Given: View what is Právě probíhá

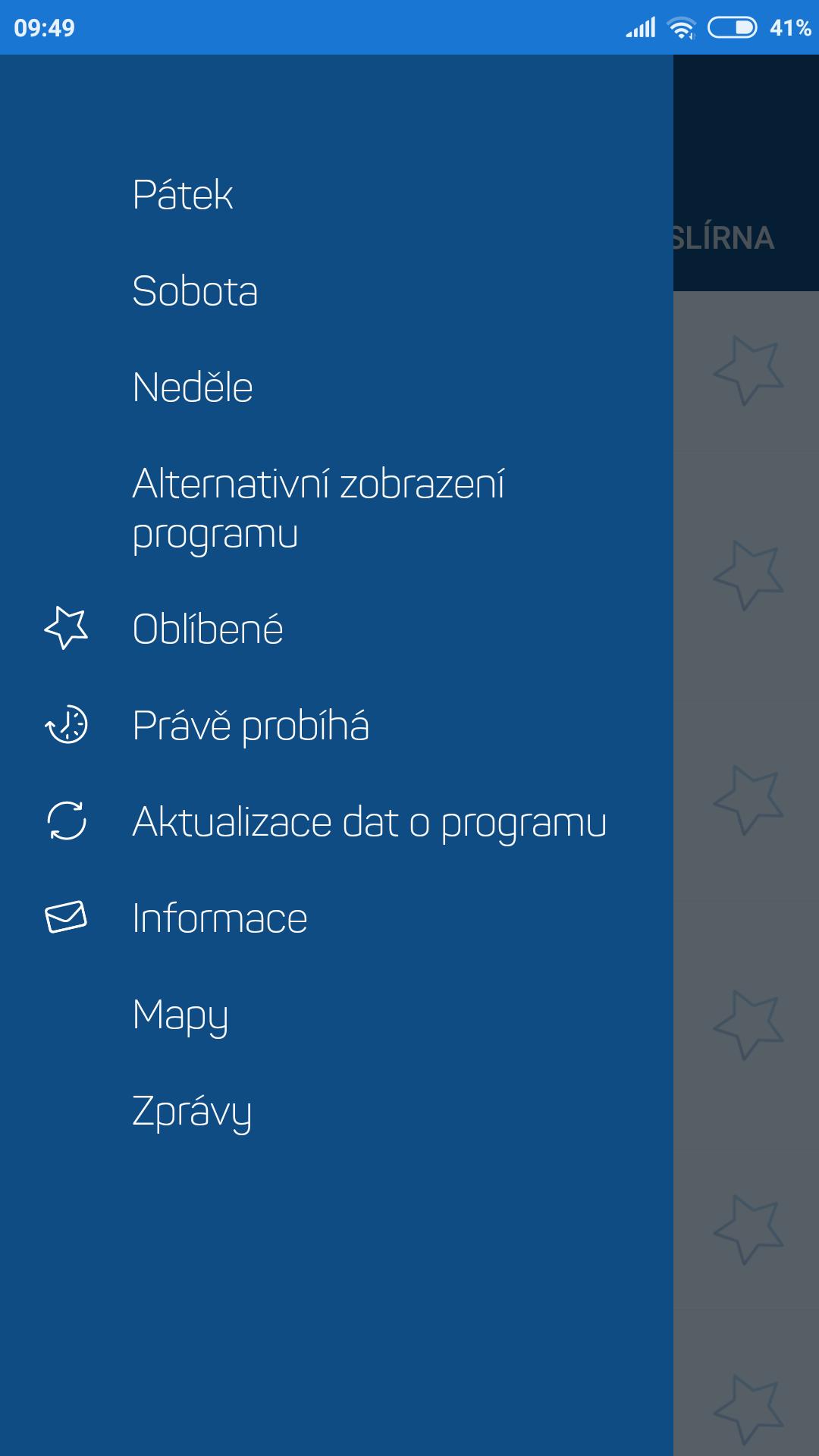Looking at the screenshot, I should click(250, 726).
